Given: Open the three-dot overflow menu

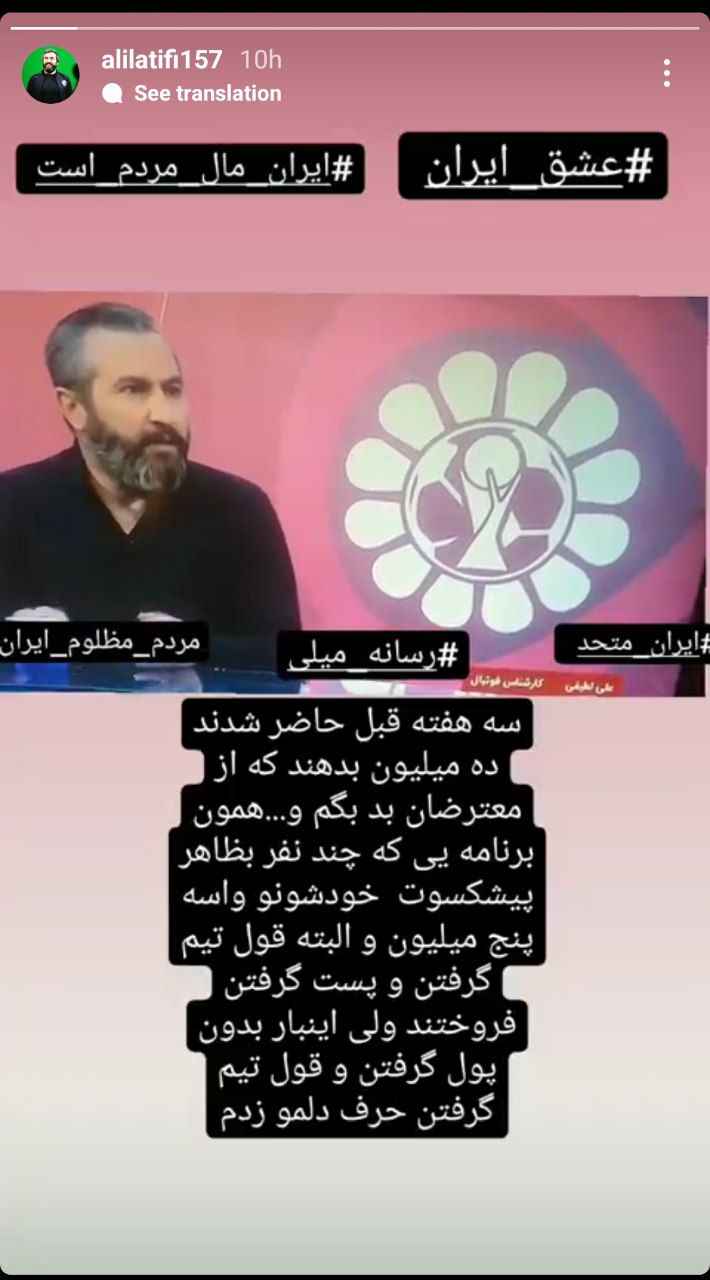Looking at the screenshot, I should click(666, 73).
